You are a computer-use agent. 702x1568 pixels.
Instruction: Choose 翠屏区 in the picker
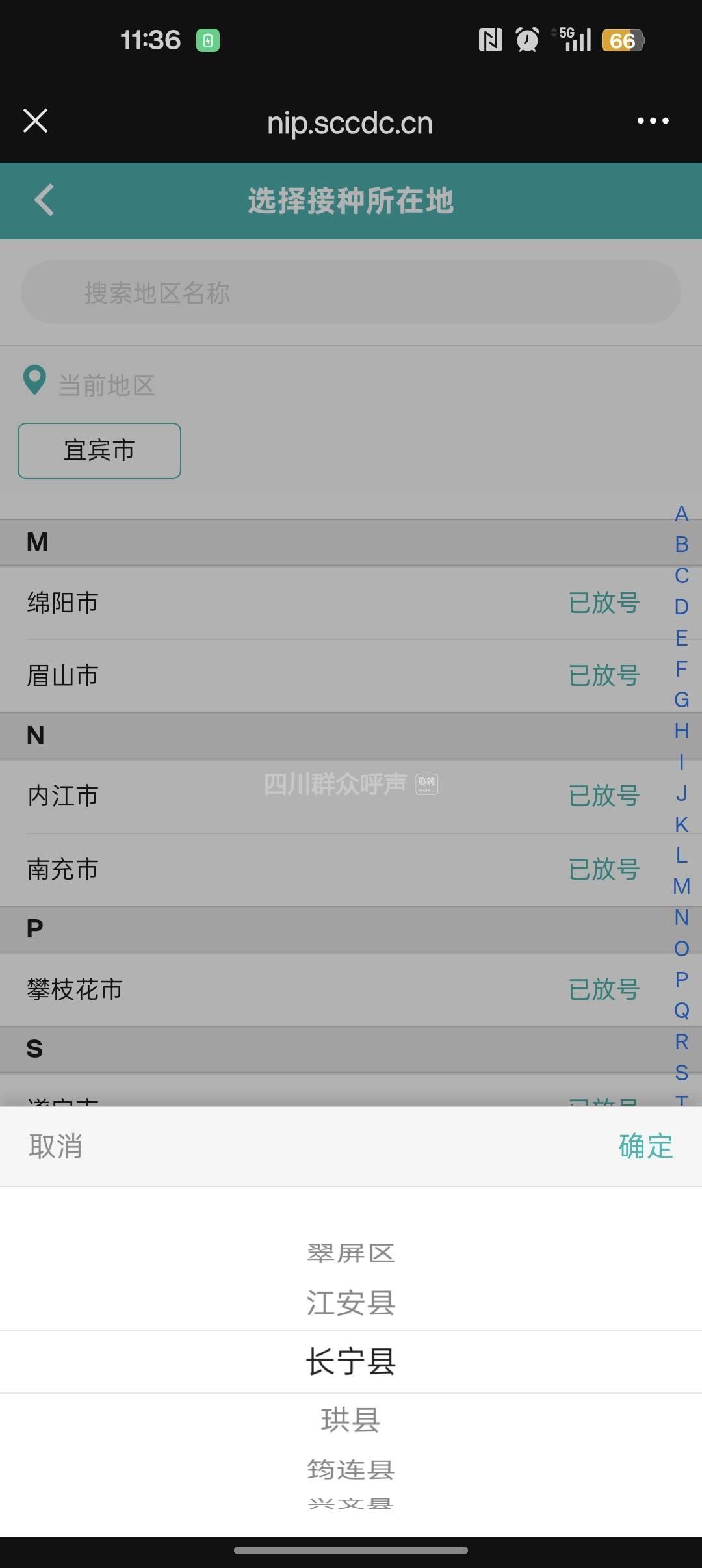click(x=351, y=1253)
